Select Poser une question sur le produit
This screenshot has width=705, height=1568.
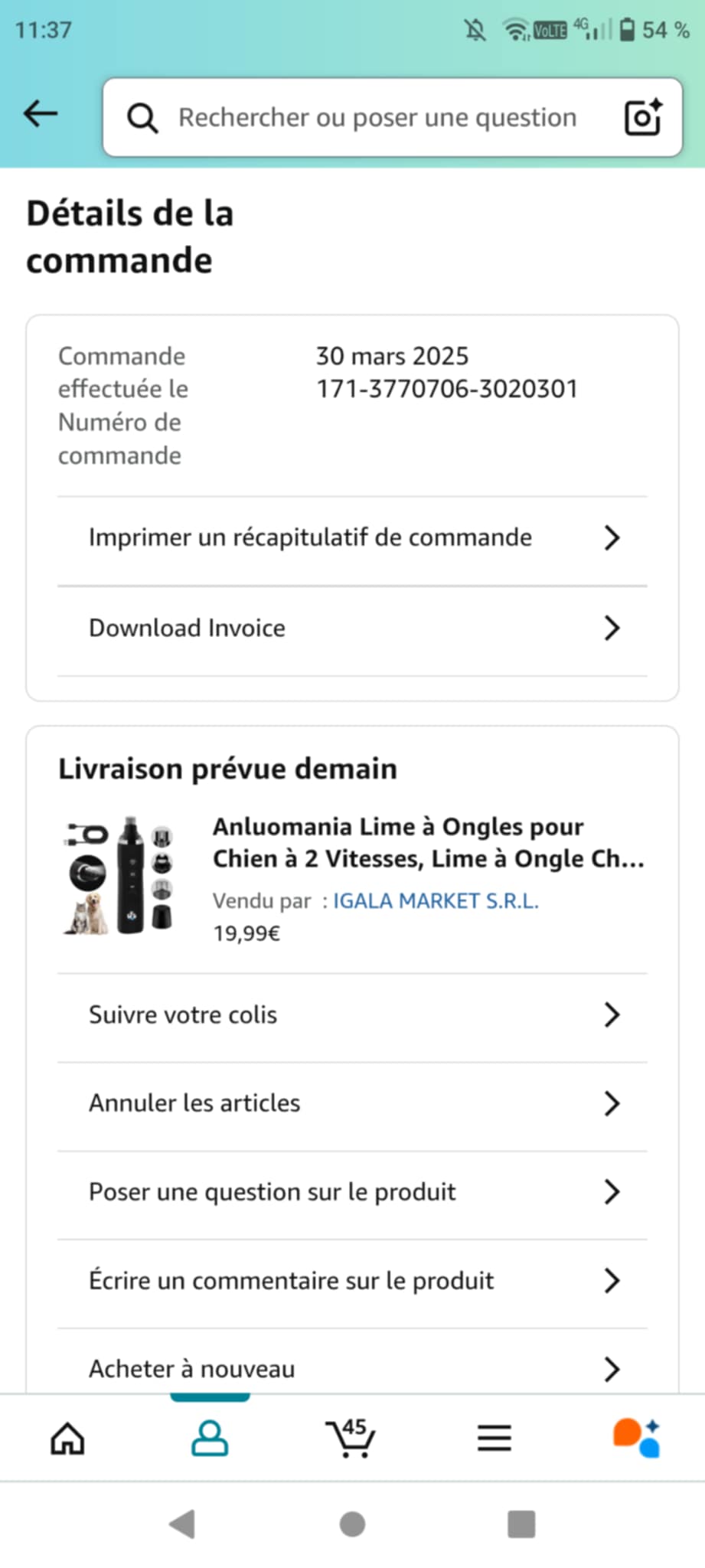[x=352, y=1192]
